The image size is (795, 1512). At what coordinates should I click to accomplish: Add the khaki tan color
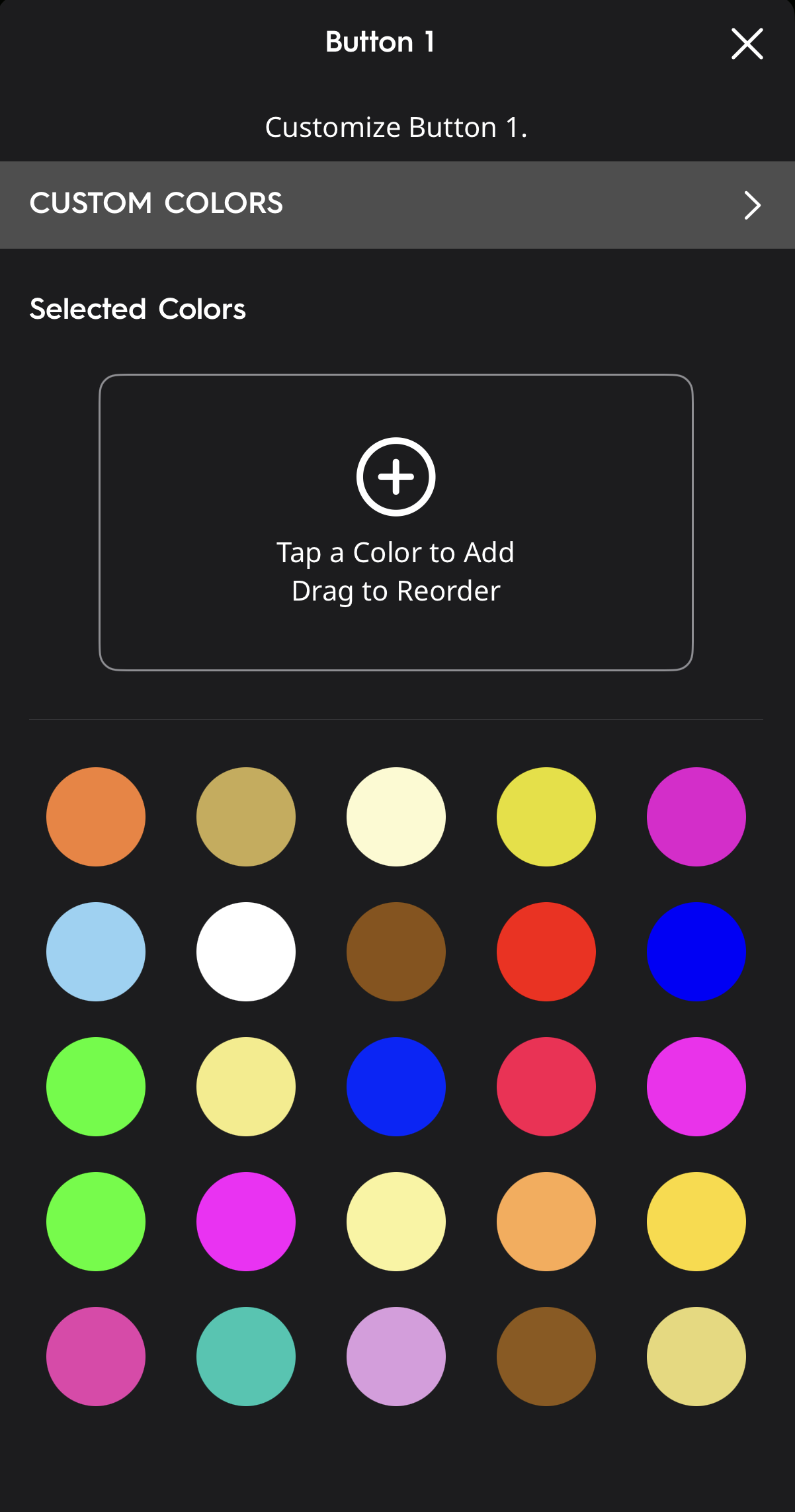(x=246, y=816)
